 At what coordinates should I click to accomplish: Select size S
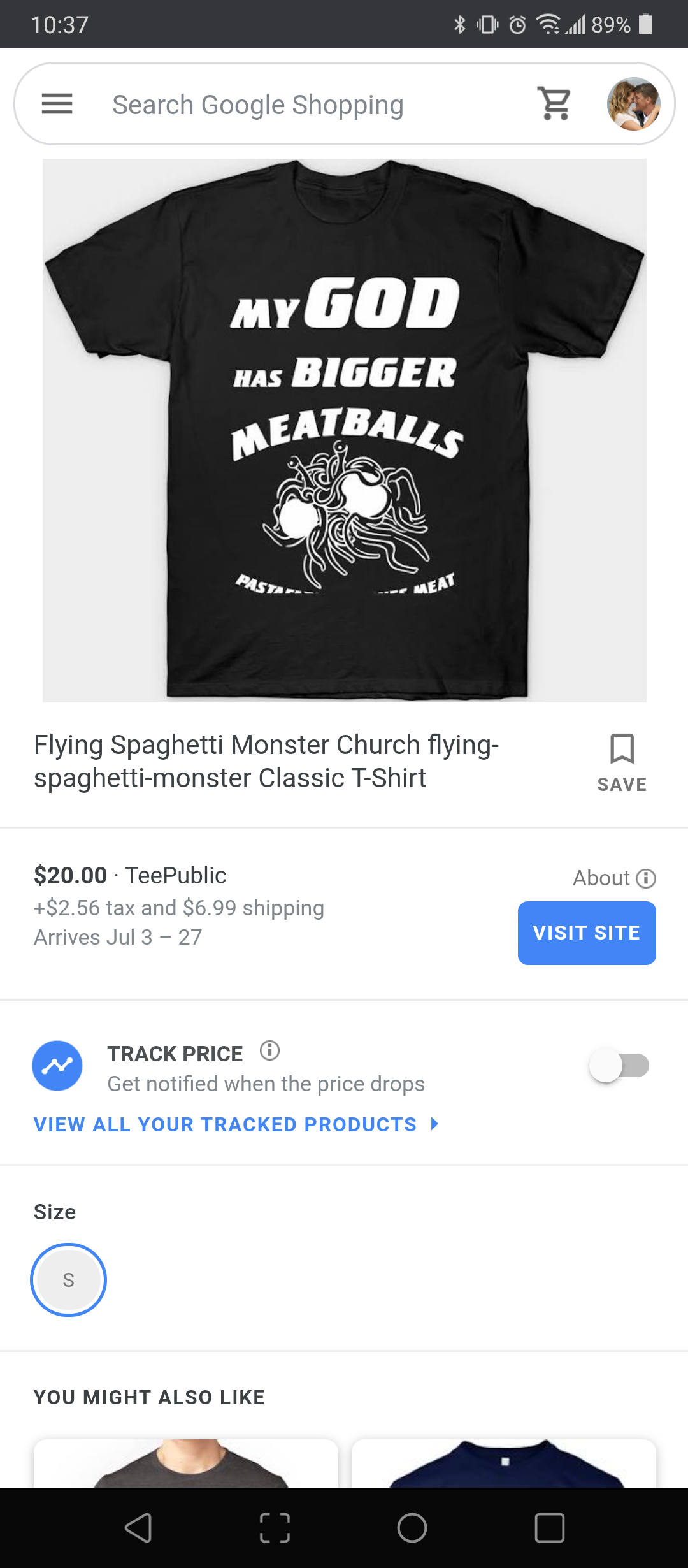68,1279
